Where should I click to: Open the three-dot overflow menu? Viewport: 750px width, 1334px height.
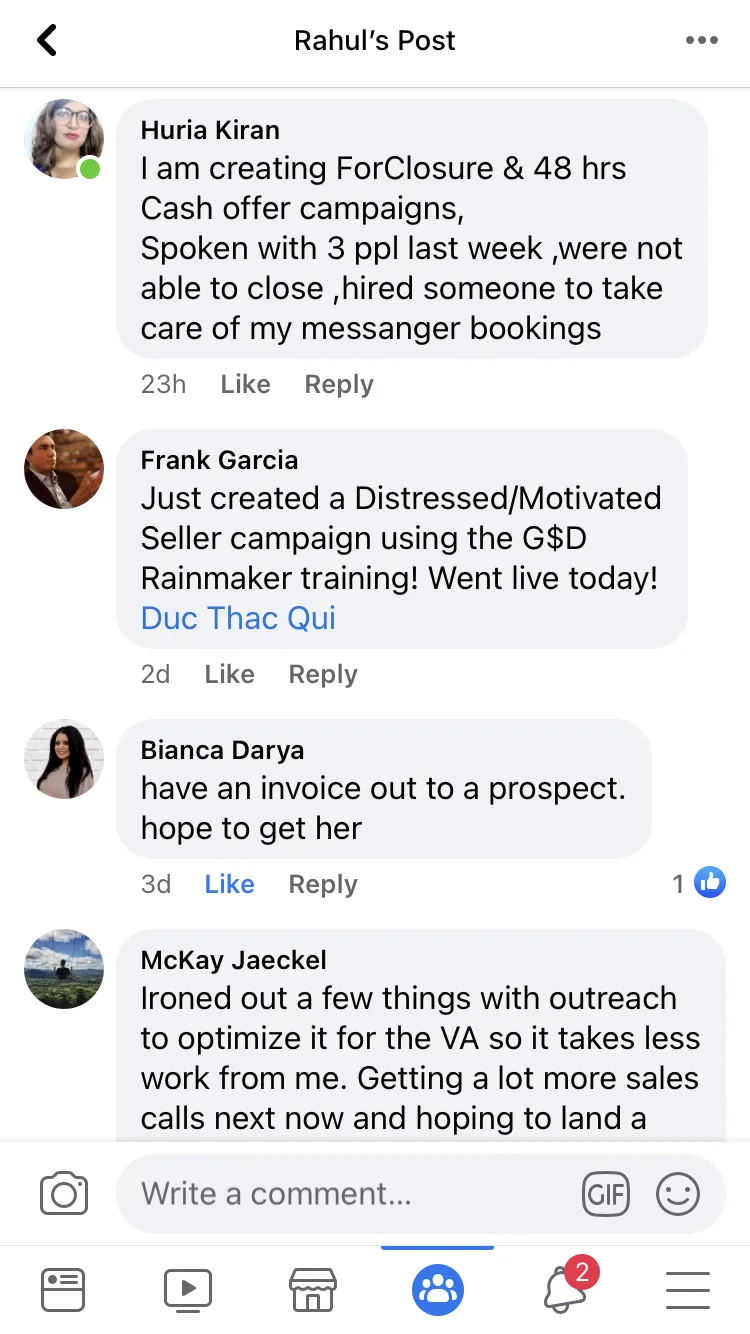[x=701, y=40]
